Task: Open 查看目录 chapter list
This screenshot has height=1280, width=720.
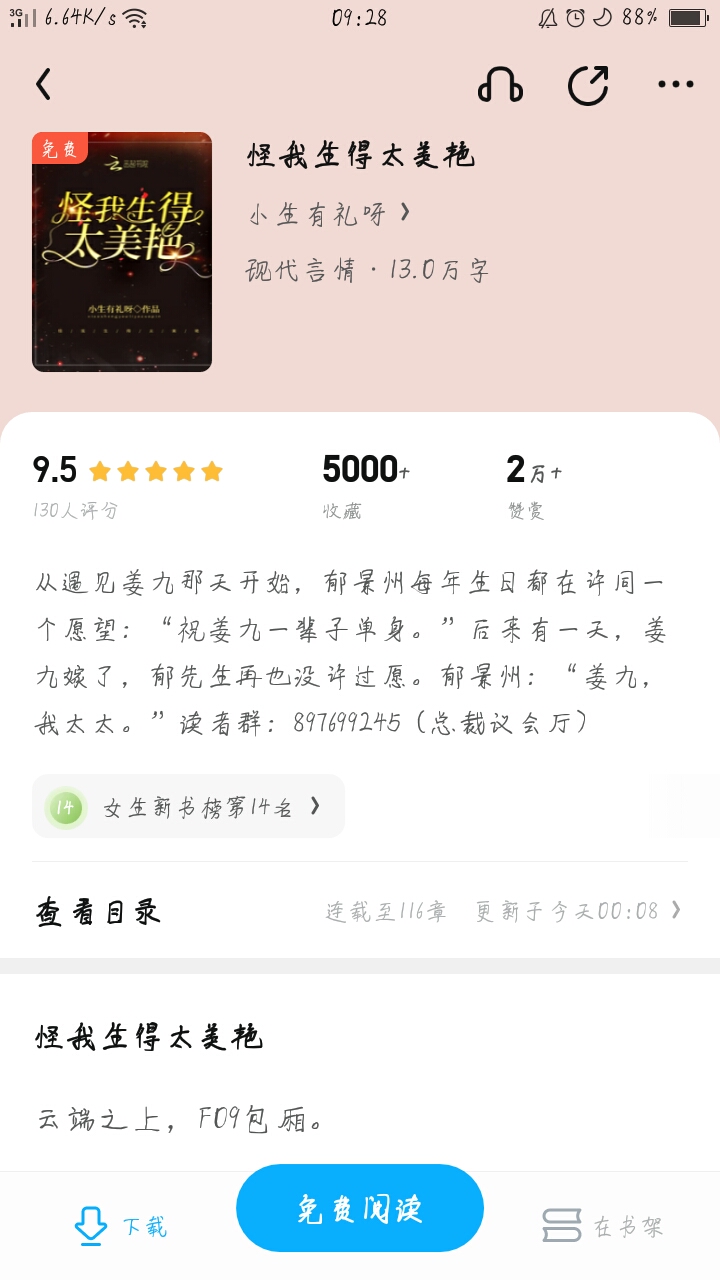Action: tap(360, 911)
